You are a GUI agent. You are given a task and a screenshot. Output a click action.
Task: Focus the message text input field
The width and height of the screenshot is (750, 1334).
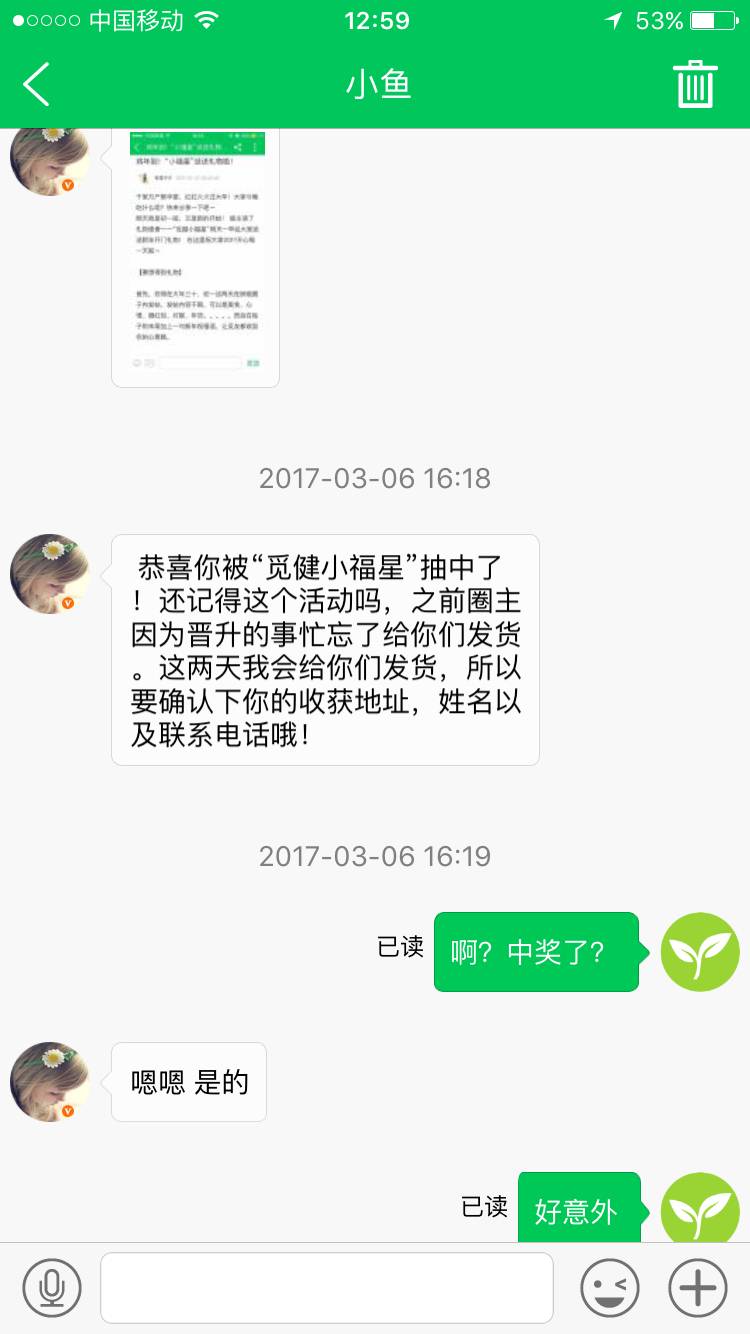pos(326,1288)
